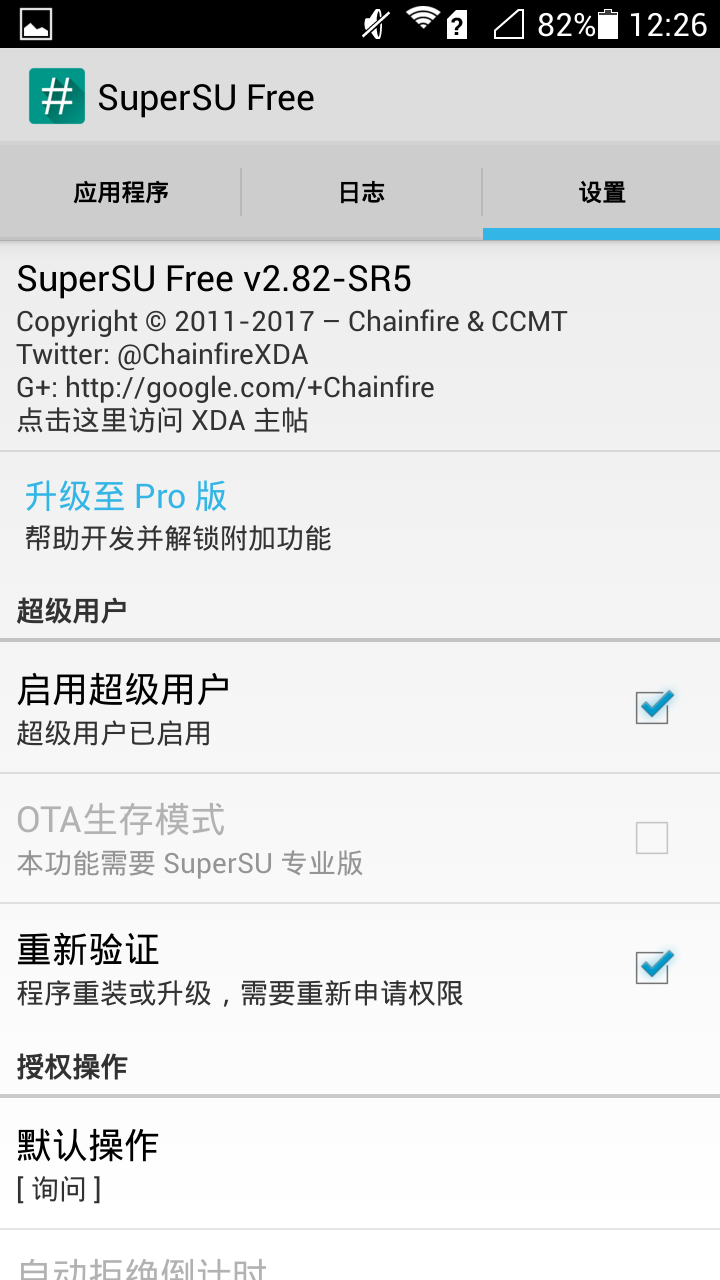Select the 设置 tab

tap(601, 192)
